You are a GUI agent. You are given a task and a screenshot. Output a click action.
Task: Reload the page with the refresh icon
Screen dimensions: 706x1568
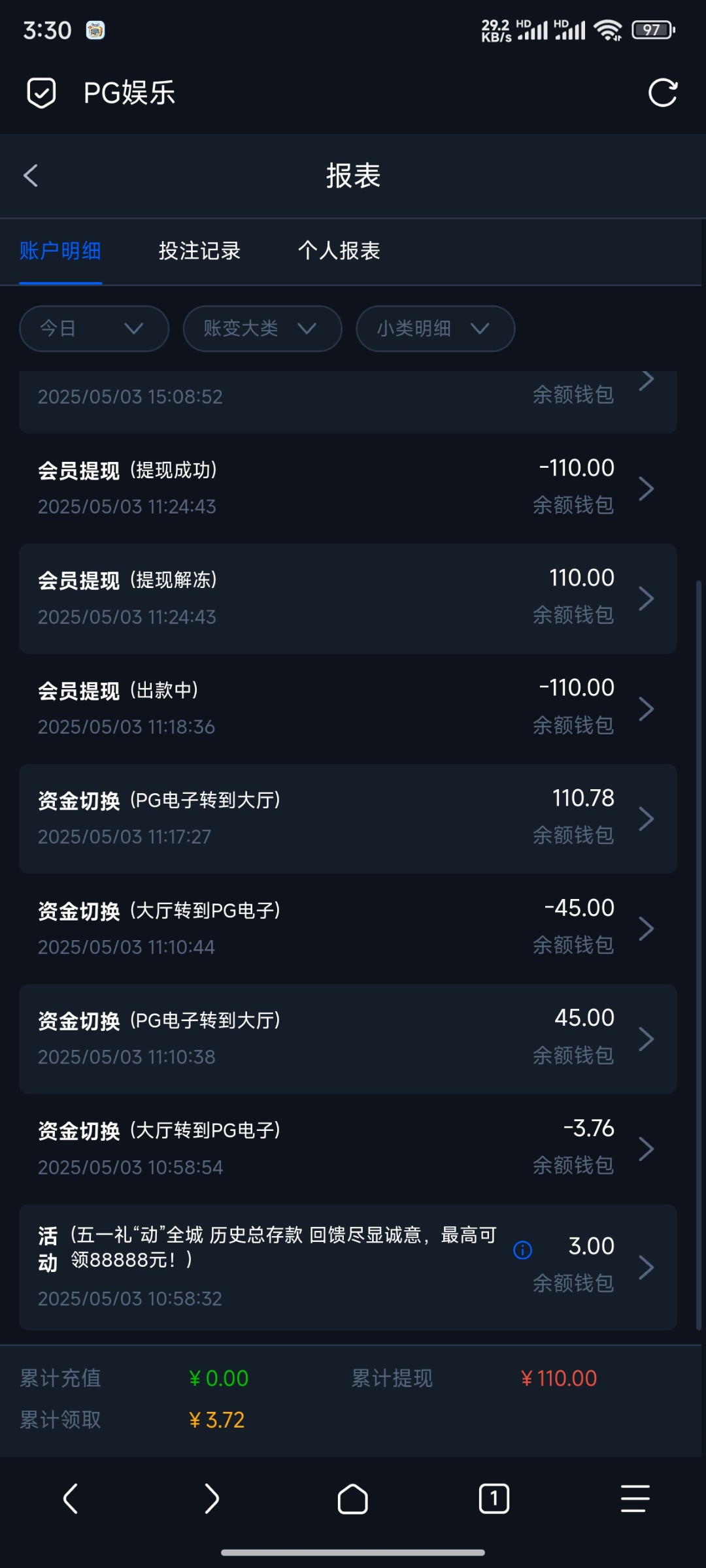(x=662, y=93)
